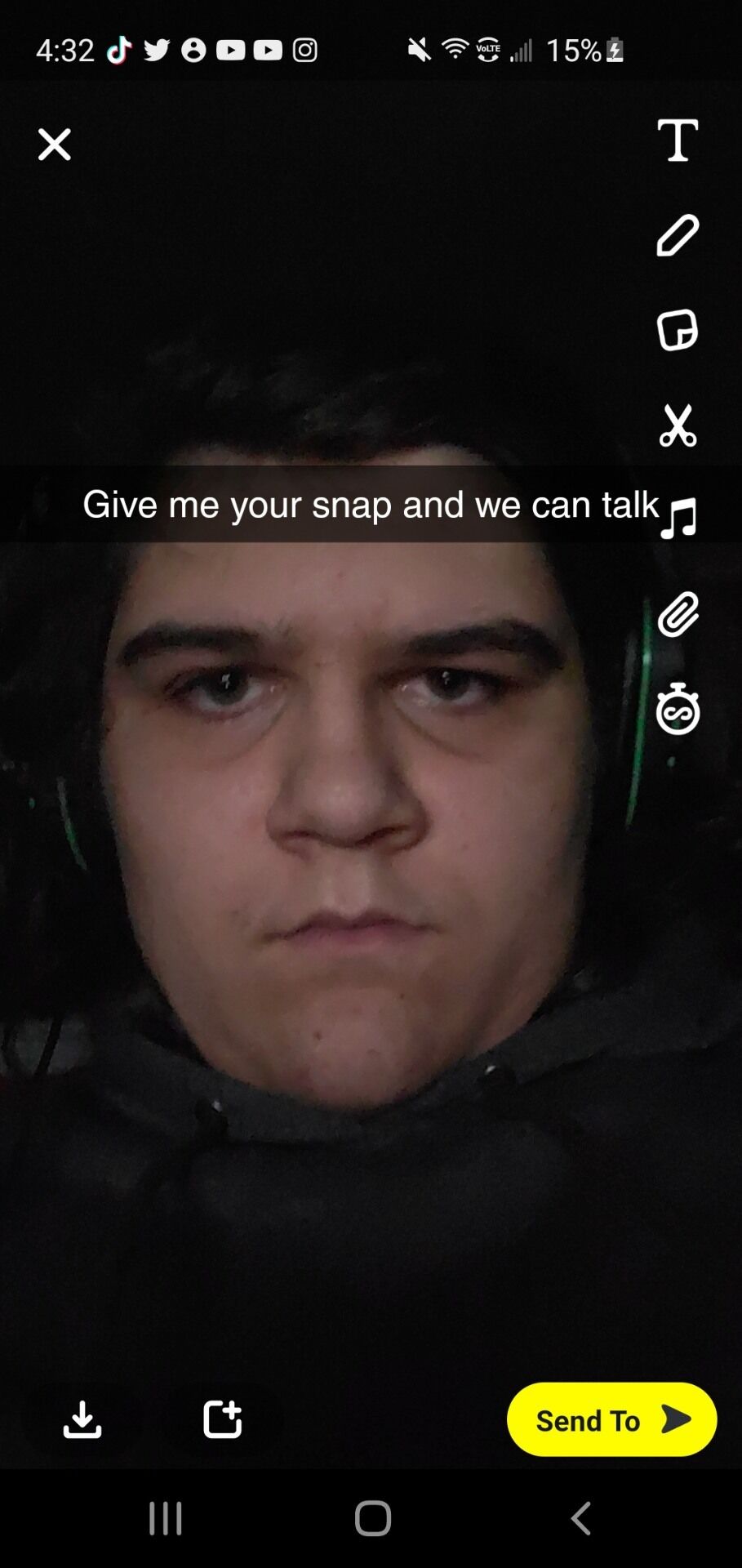Select the pencil drawing tool
The height and width of the screenshot is (1568, 742).
(x=678, y=236)
